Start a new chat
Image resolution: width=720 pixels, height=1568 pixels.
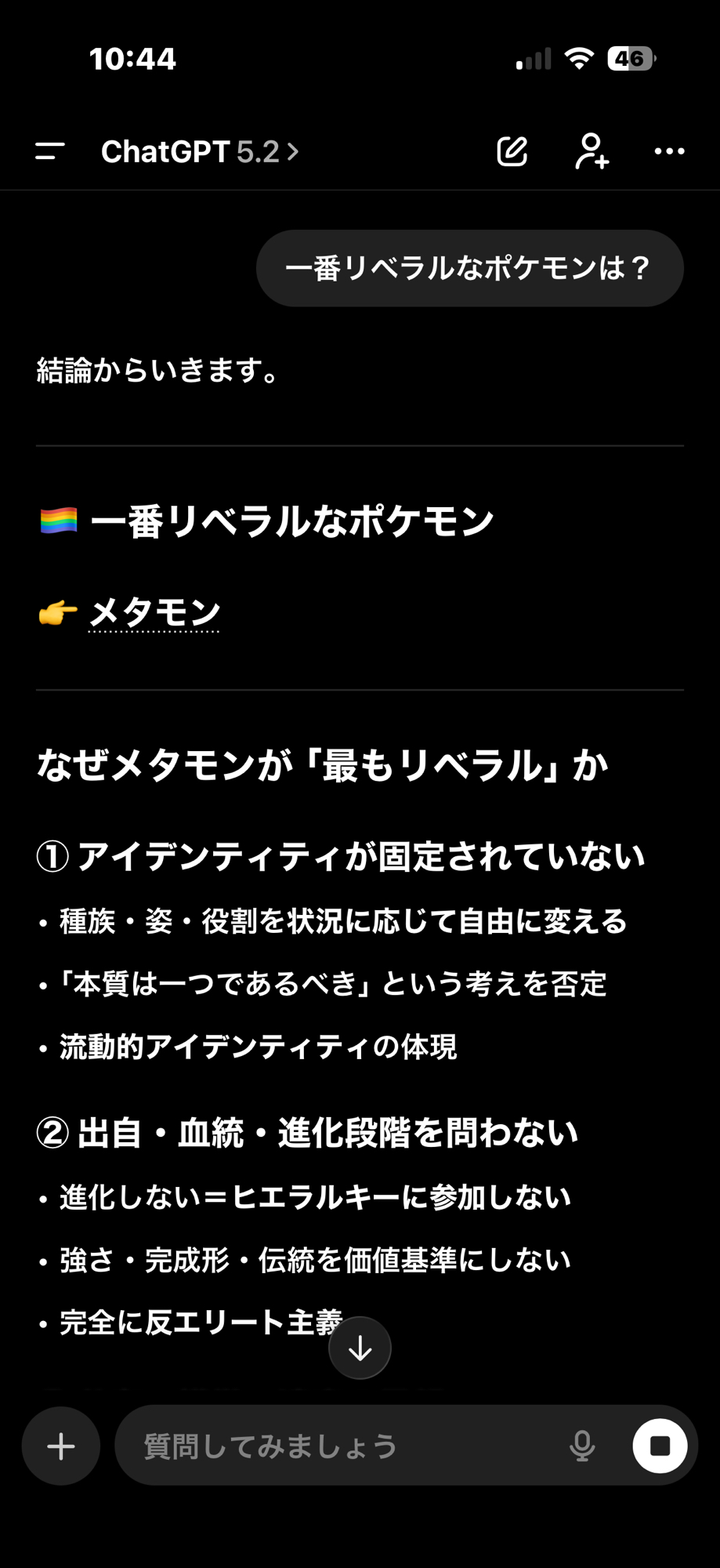[x=512, y=151]
